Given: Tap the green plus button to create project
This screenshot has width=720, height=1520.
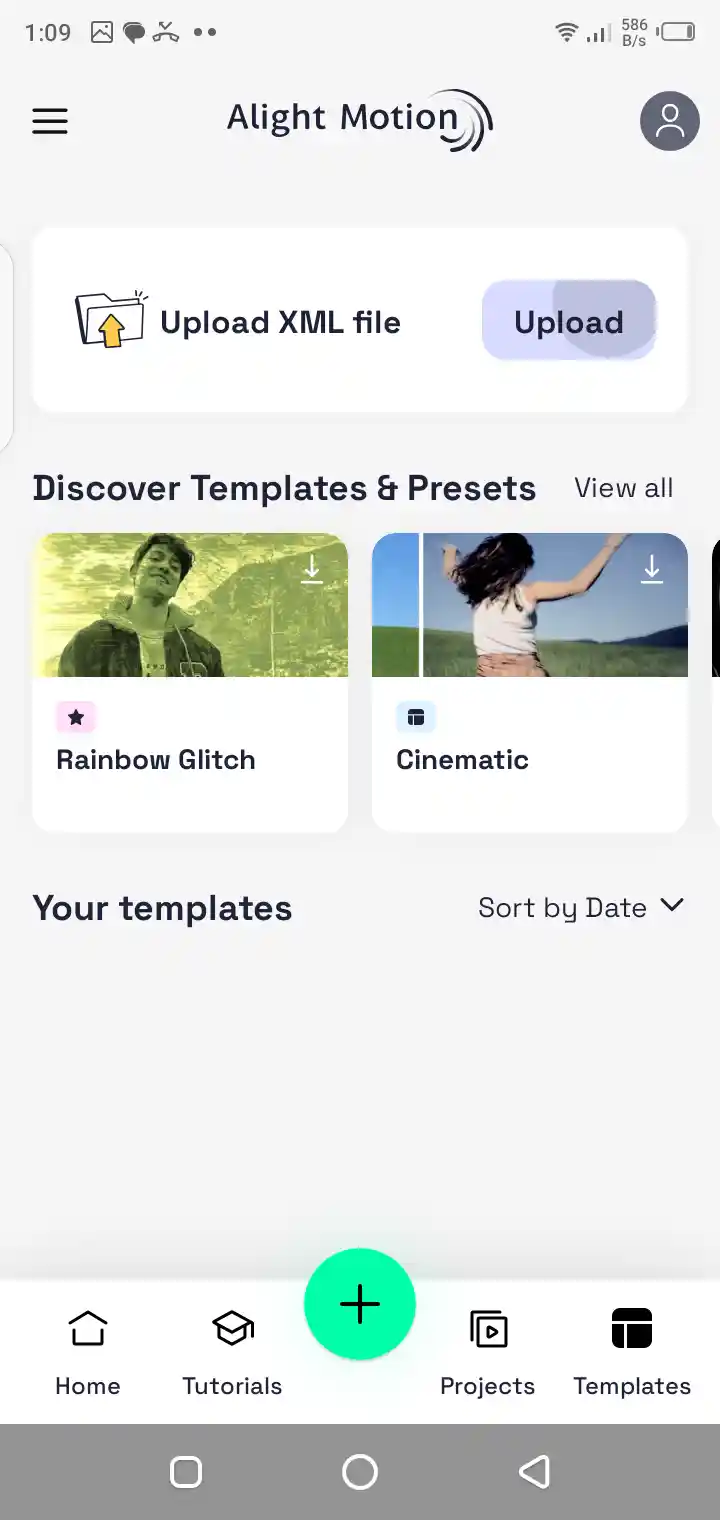Looking at the screenshot, I should coord(360,1304).
